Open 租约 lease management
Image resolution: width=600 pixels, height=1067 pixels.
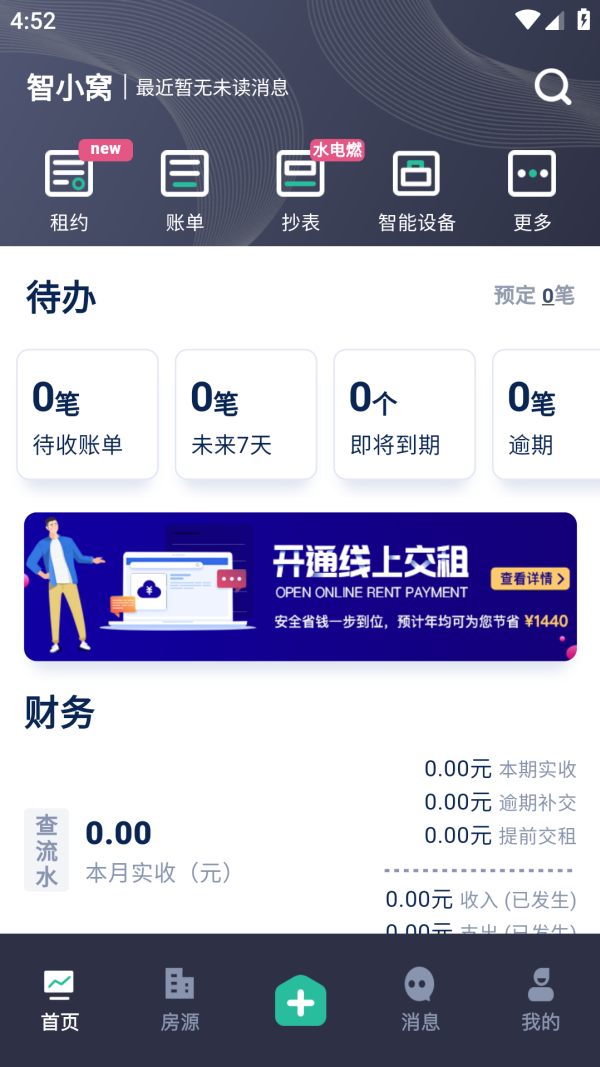(x=69, y=191)
